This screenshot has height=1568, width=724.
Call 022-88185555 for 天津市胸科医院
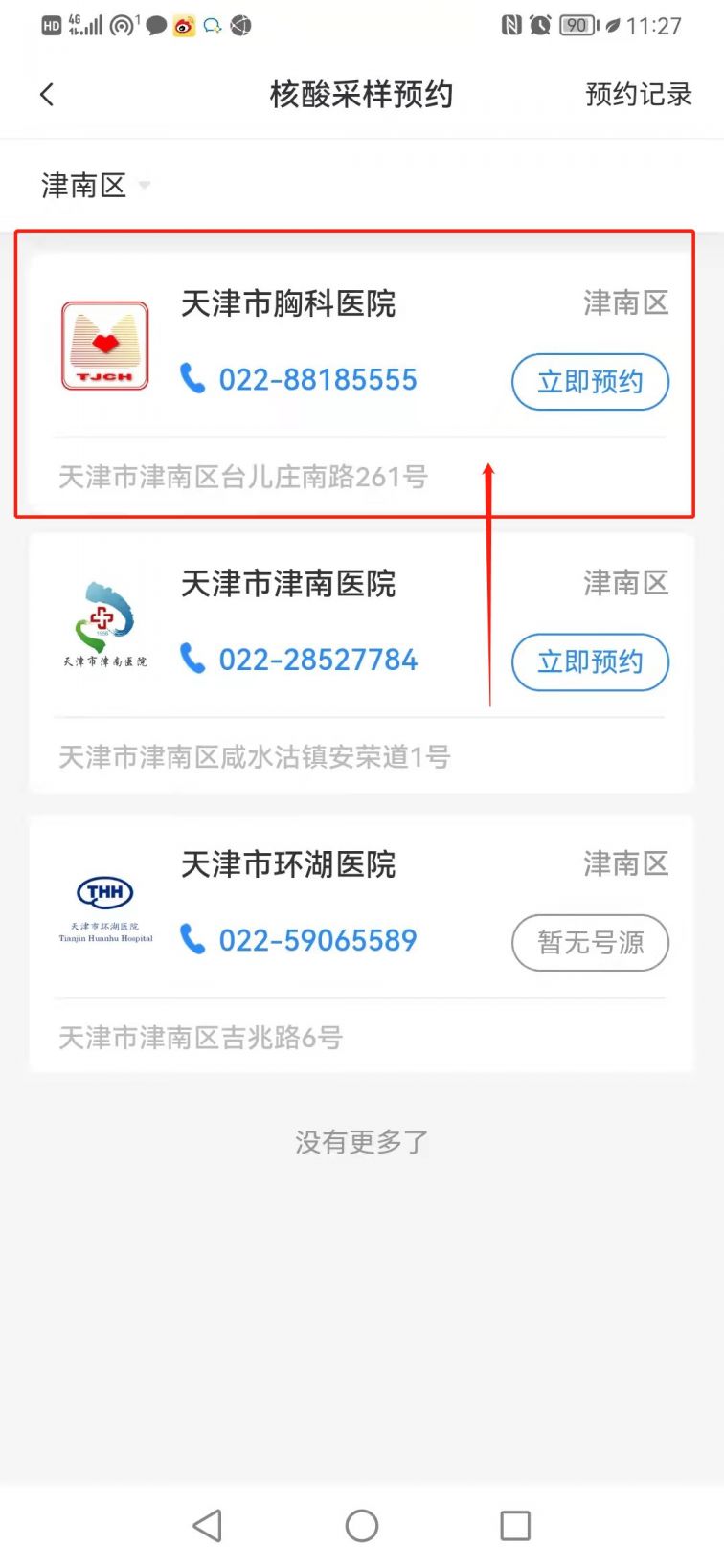299,379
